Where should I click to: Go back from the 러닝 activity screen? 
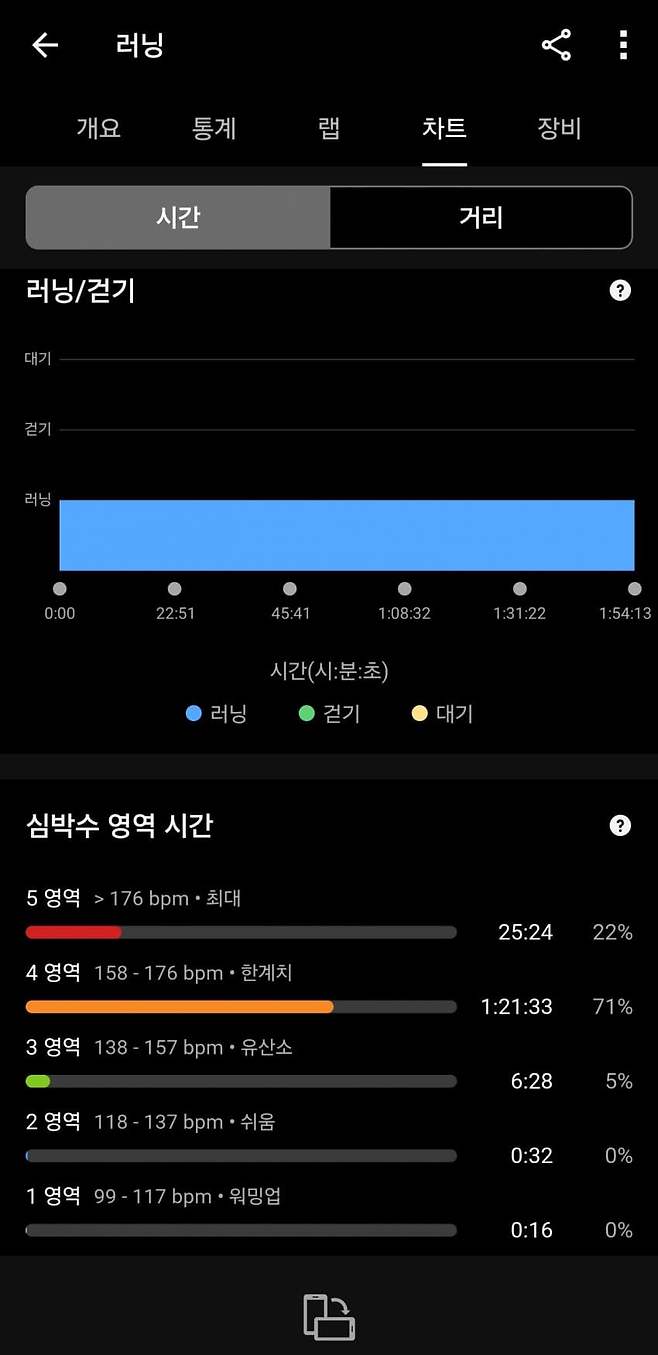pyautogui.click(x=45, y=45)
